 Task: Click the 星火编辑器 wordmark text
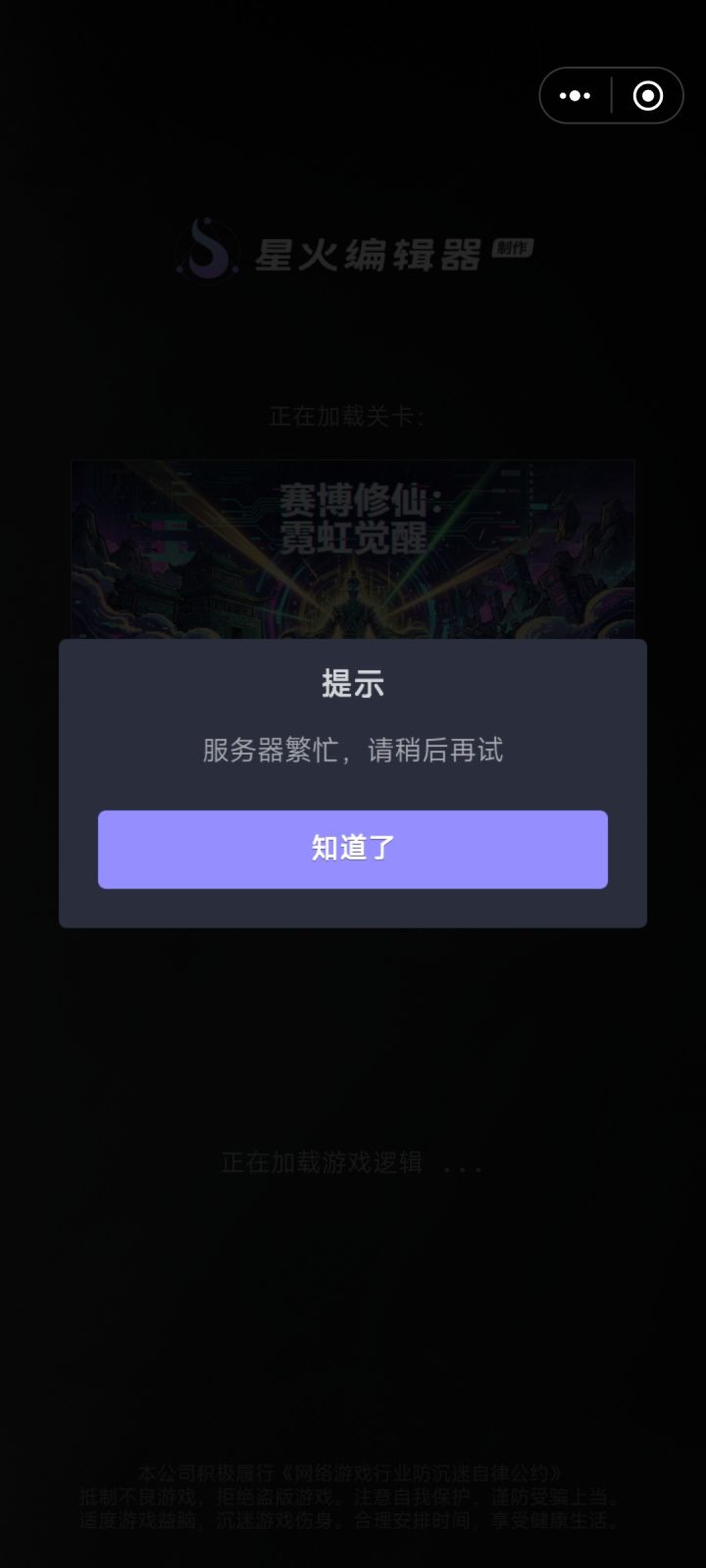[x=370, y=252]
